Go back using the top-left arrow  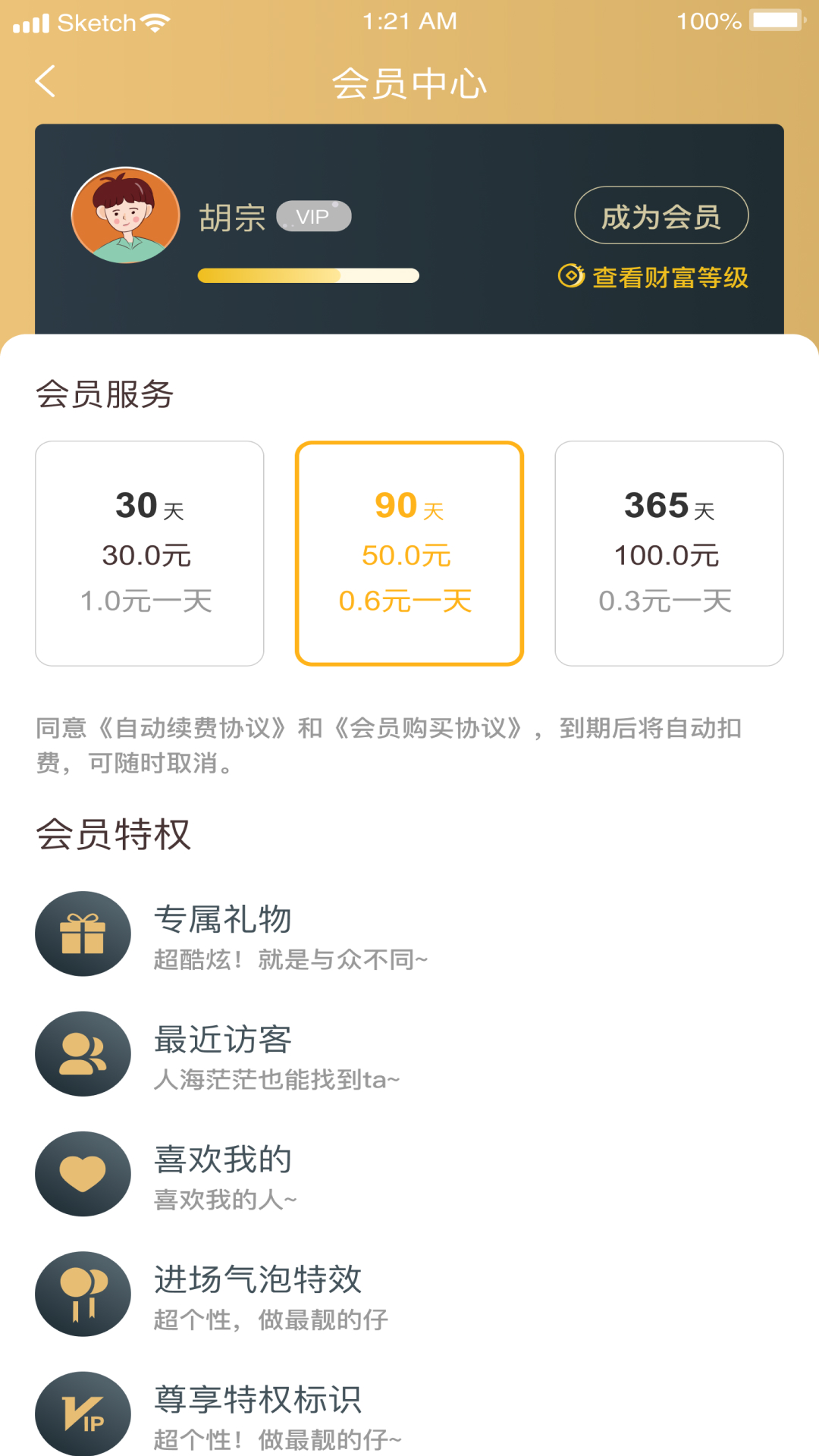(x=45, y=81)
